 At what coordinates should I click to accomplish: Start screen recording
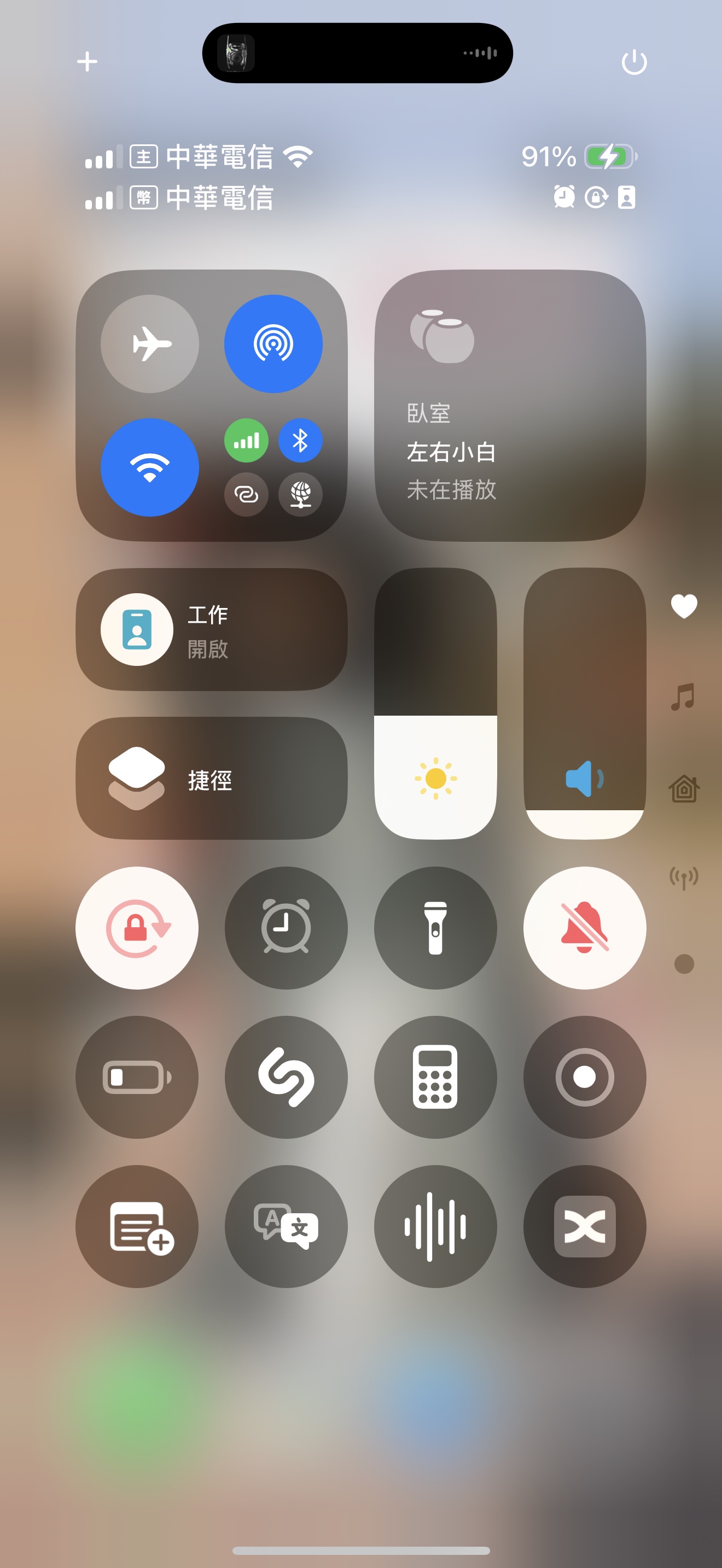(x=584, y=1077)
